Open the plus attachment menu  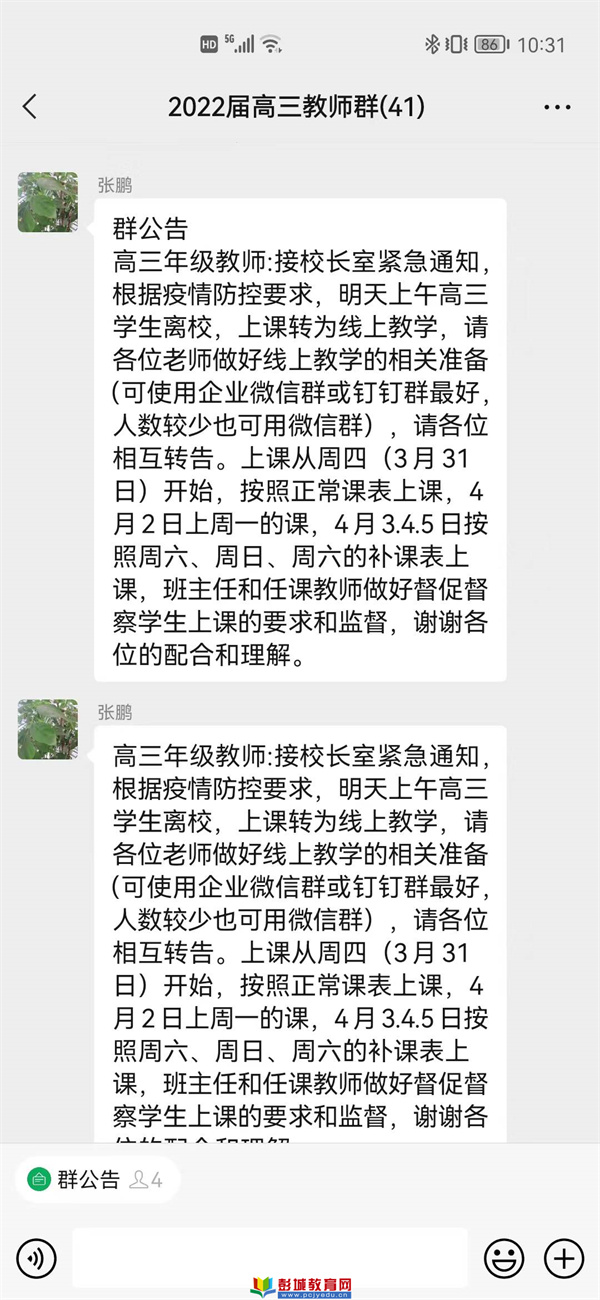click(563, 1257)
